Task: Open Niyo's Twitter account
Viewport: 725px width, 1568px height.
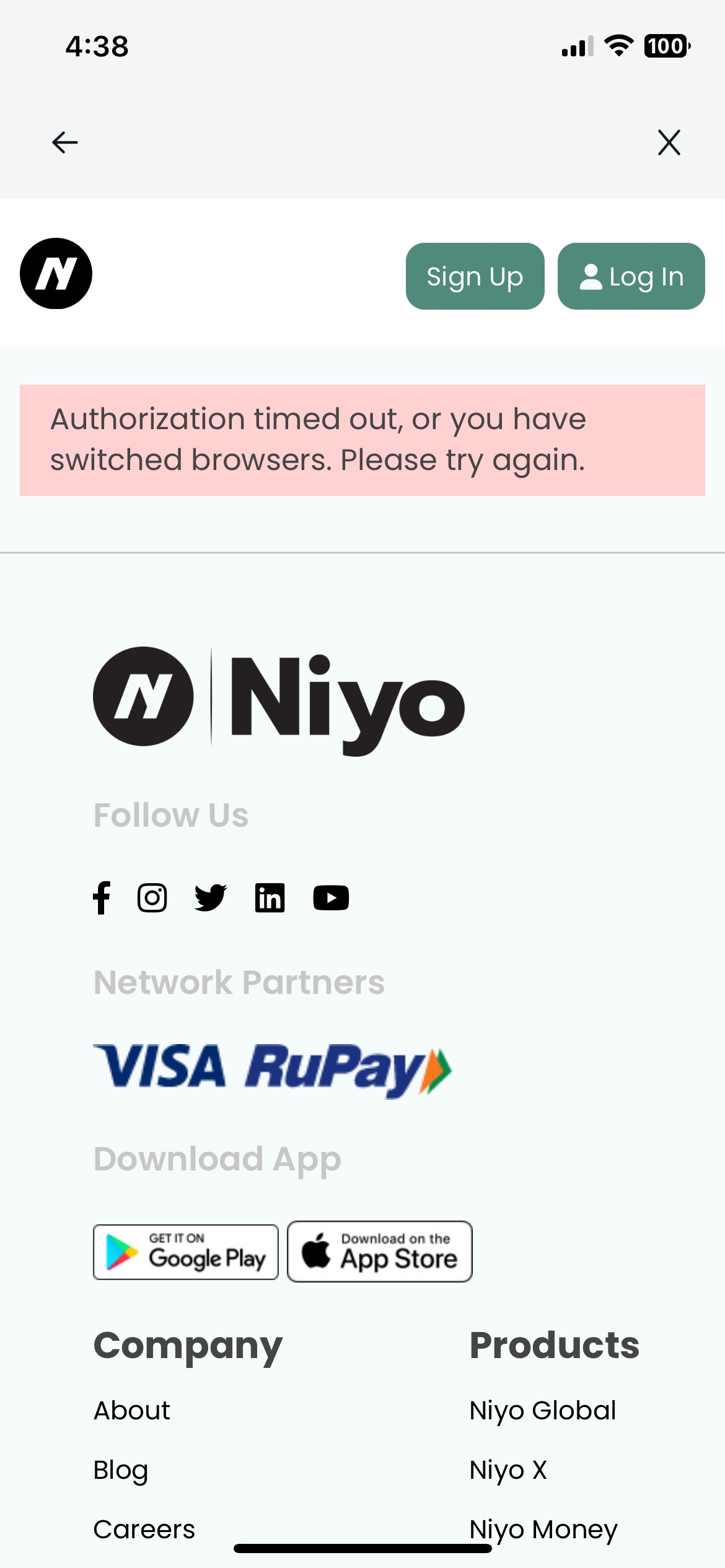Action: [x=210, y=897]
